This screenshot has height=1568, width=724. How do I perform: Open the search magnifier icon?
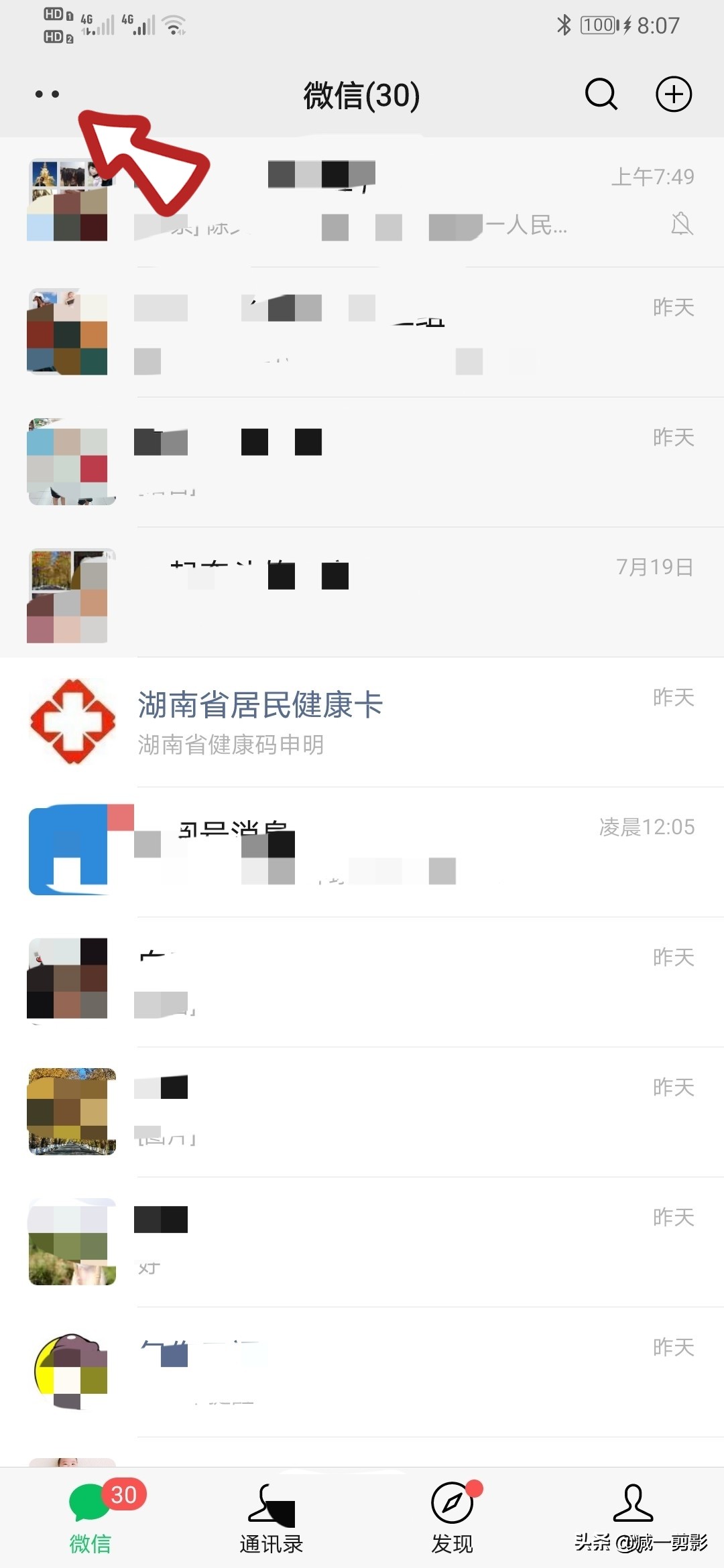(601, 94)
